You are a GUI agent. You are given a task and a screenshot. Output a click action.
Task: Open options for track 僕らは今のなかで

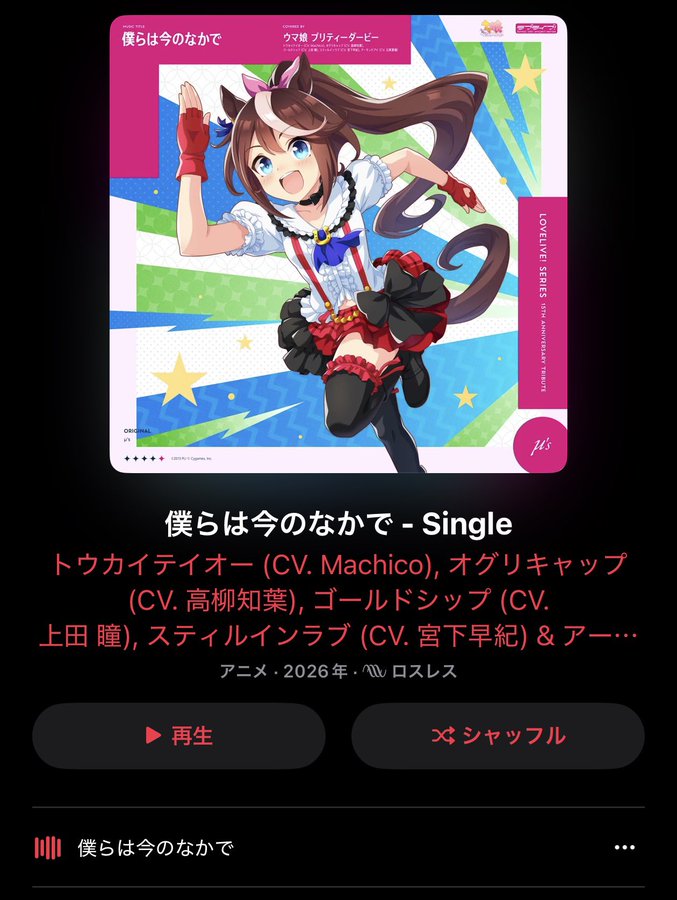[x=624, y=848]
